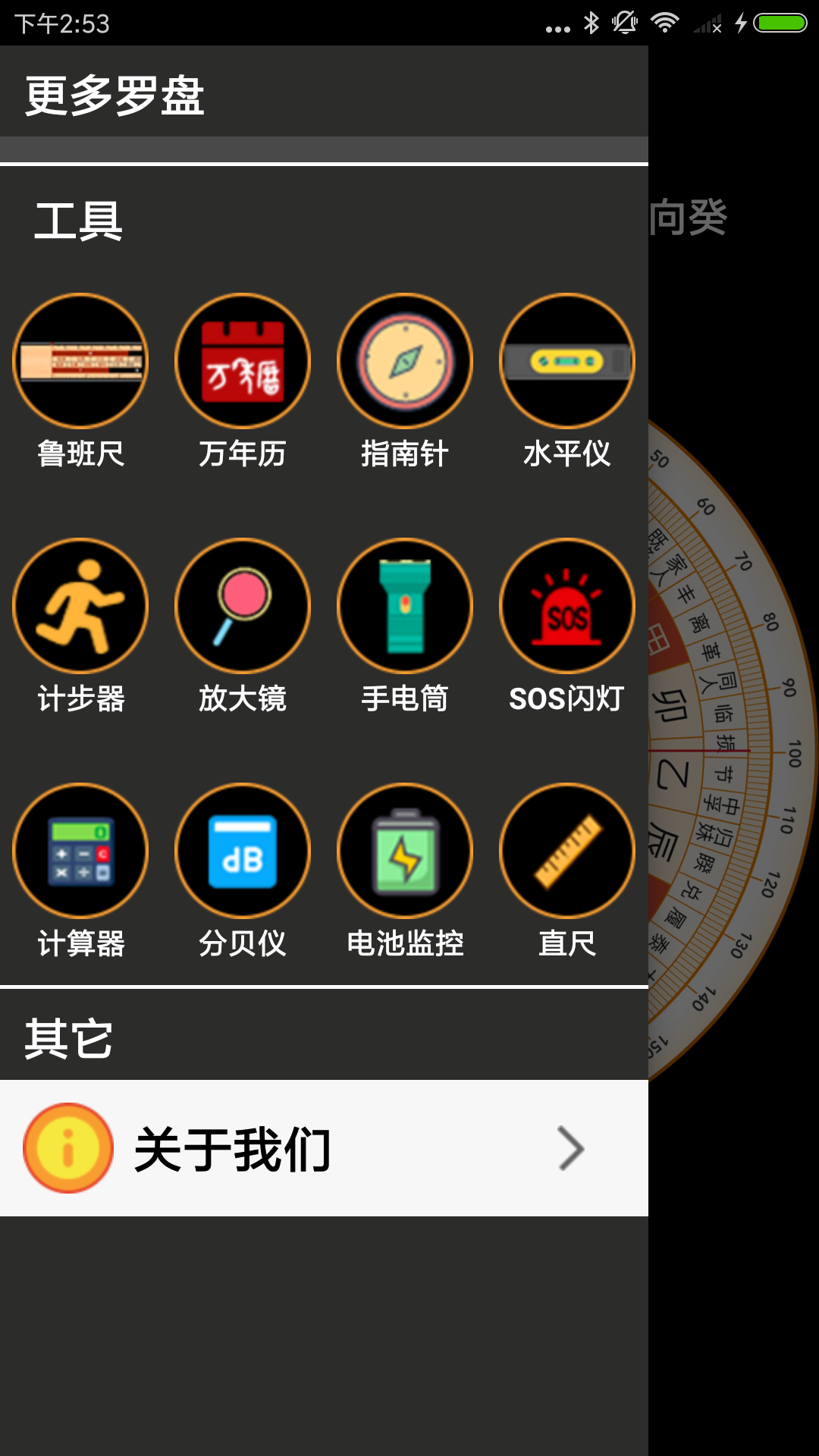The image size is (819, 1456).
Task: Launch the 指南针 compass tool
Action: 405,362
